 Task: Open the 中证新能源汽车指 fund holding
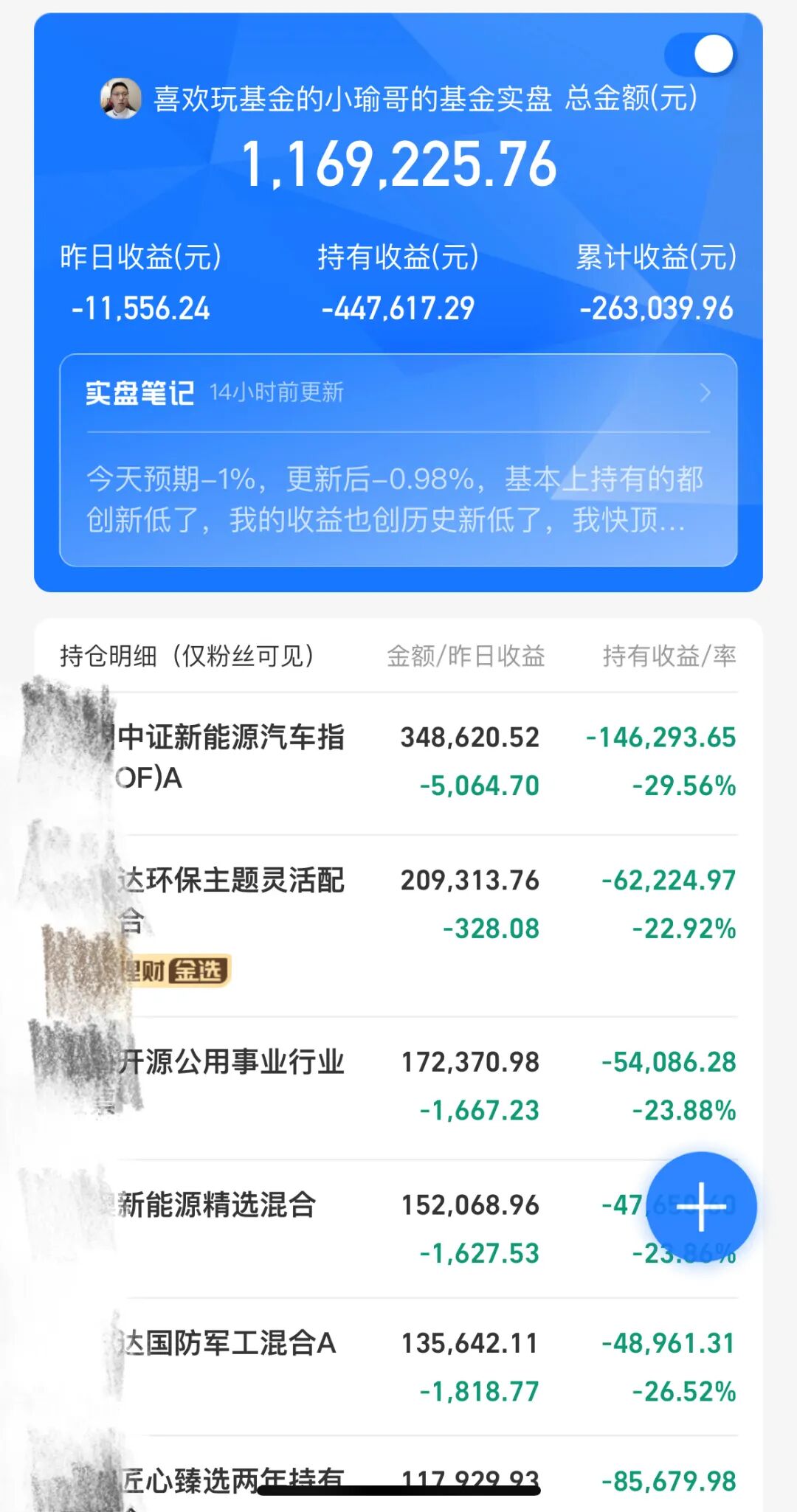coord(398,763)
